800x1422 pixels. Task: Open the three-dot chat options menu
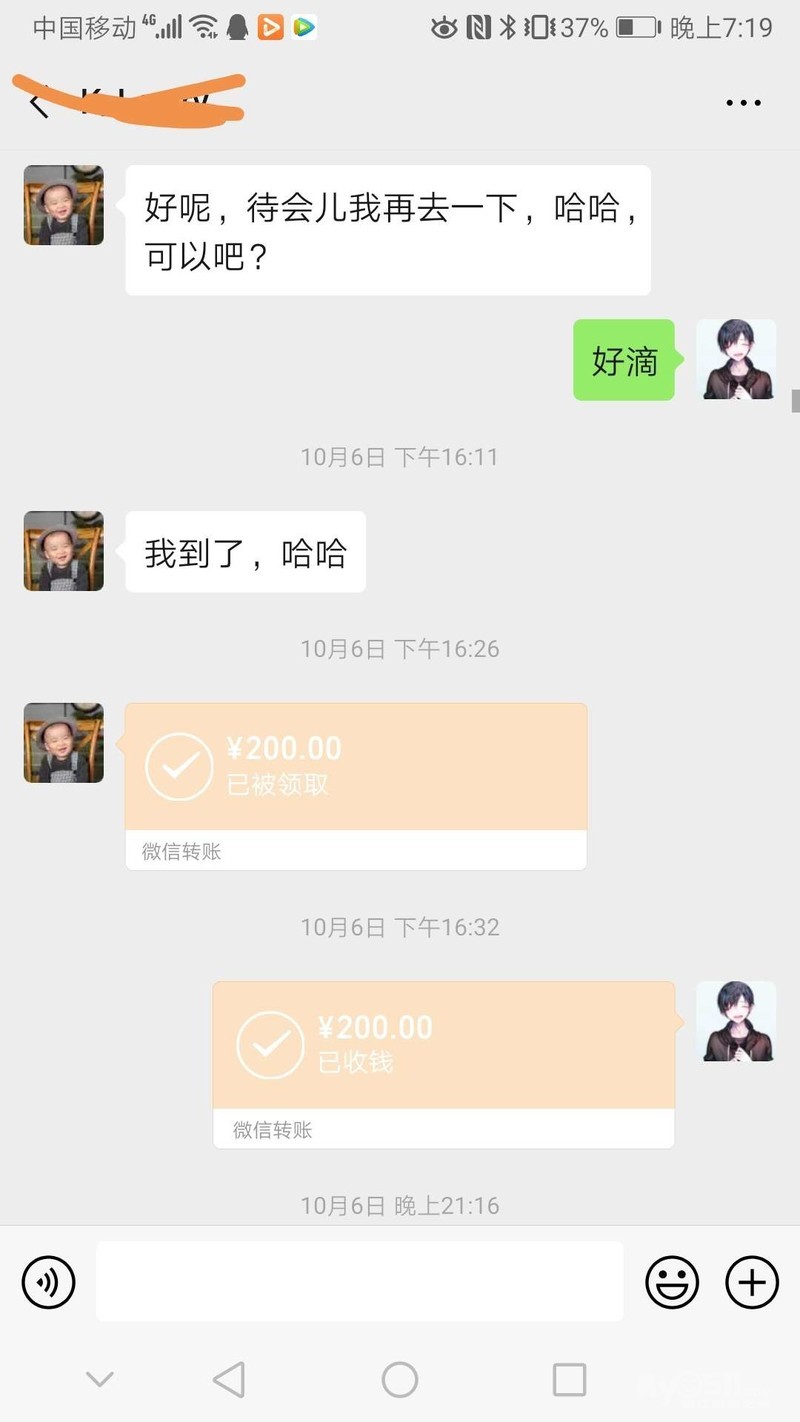[x=743, y=103]
